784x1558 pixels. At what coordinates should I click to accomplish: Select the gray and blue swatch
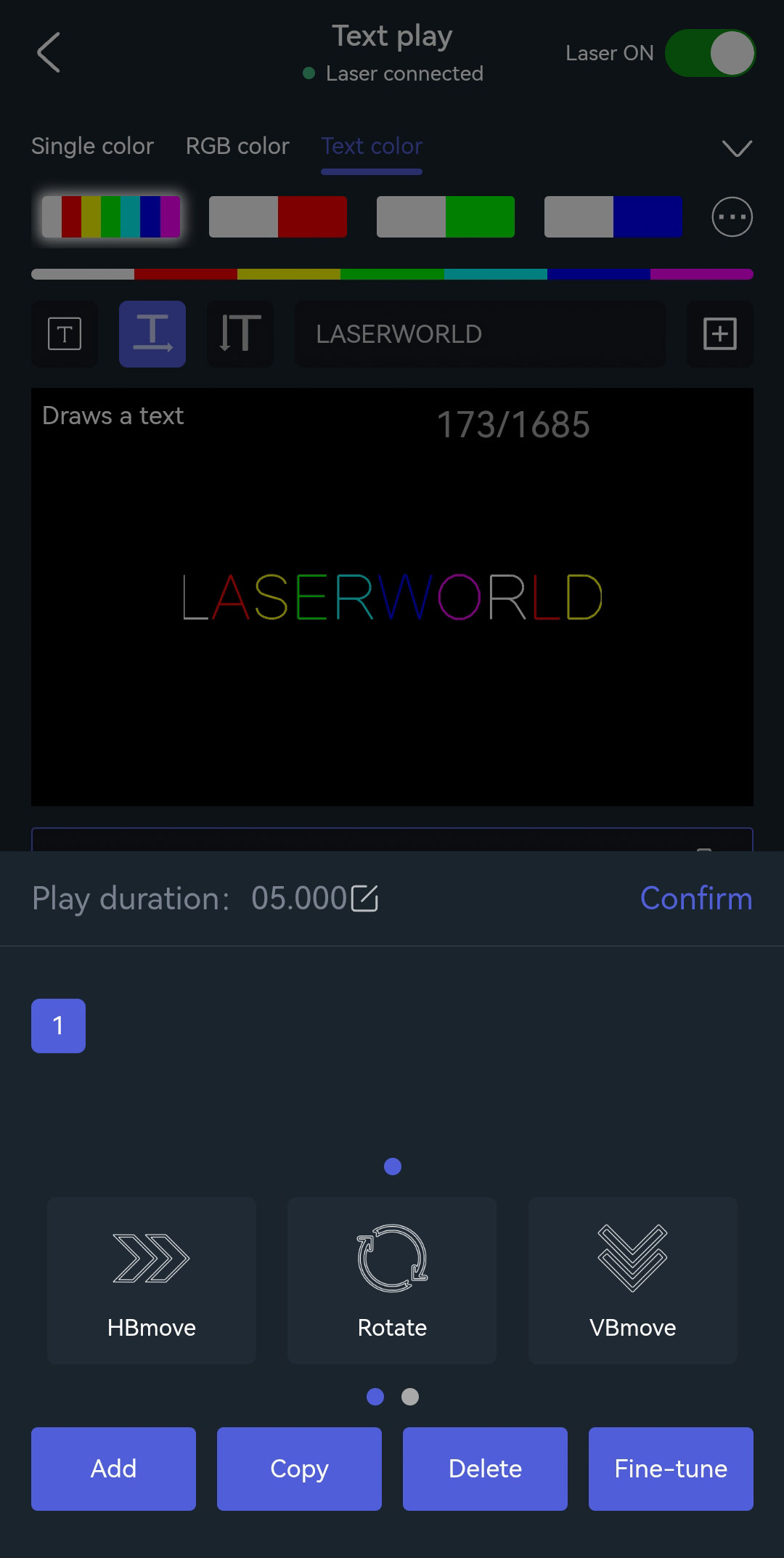point(613,216)
